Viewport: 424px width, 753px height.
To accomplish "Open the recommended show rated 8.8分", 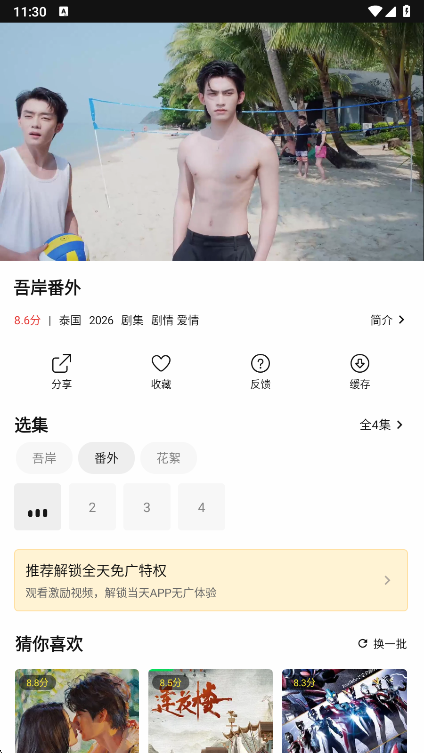I will click(x=77, y=711).
